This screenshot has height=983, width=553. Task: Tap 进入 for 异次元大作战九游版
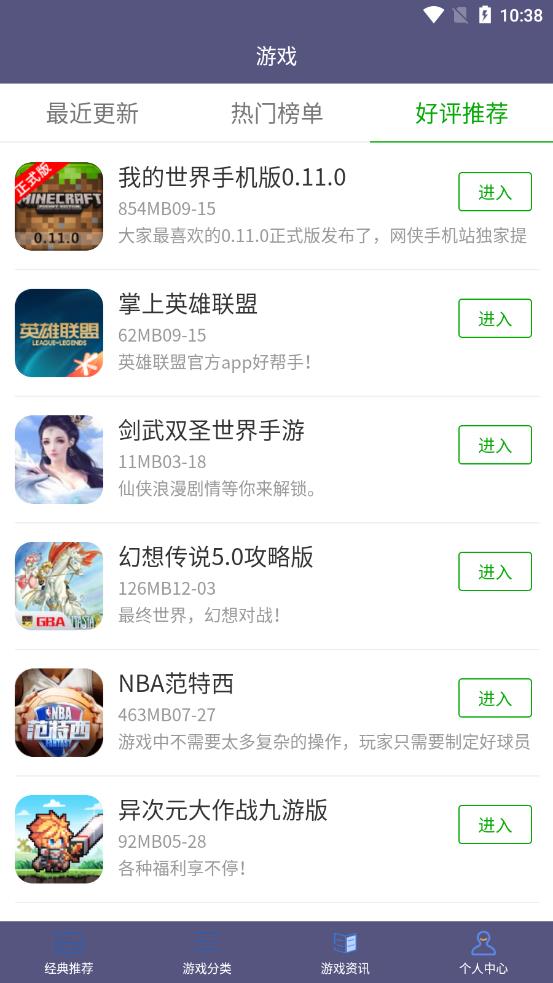click(495, 825)
